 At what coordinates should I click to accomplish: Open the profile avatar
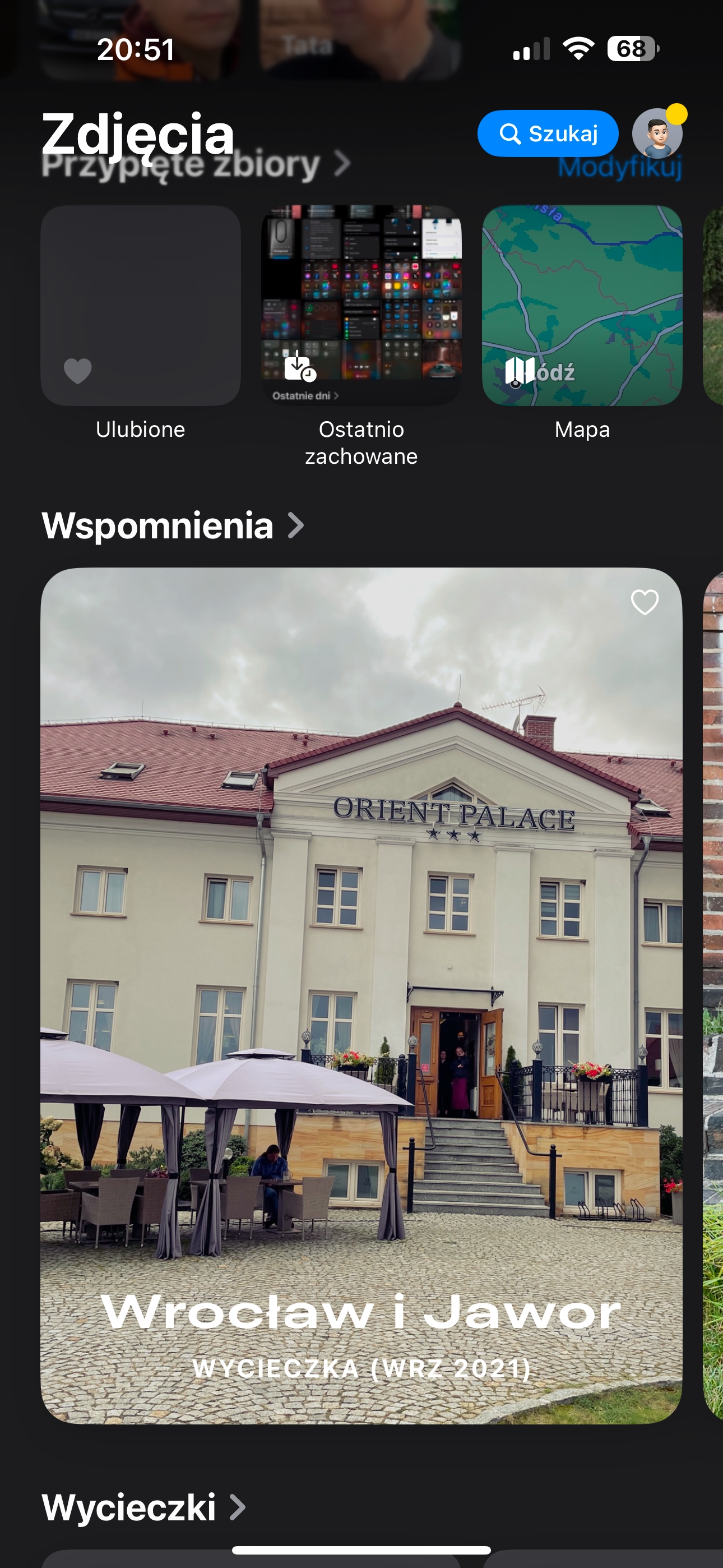(x=657, y=133)
